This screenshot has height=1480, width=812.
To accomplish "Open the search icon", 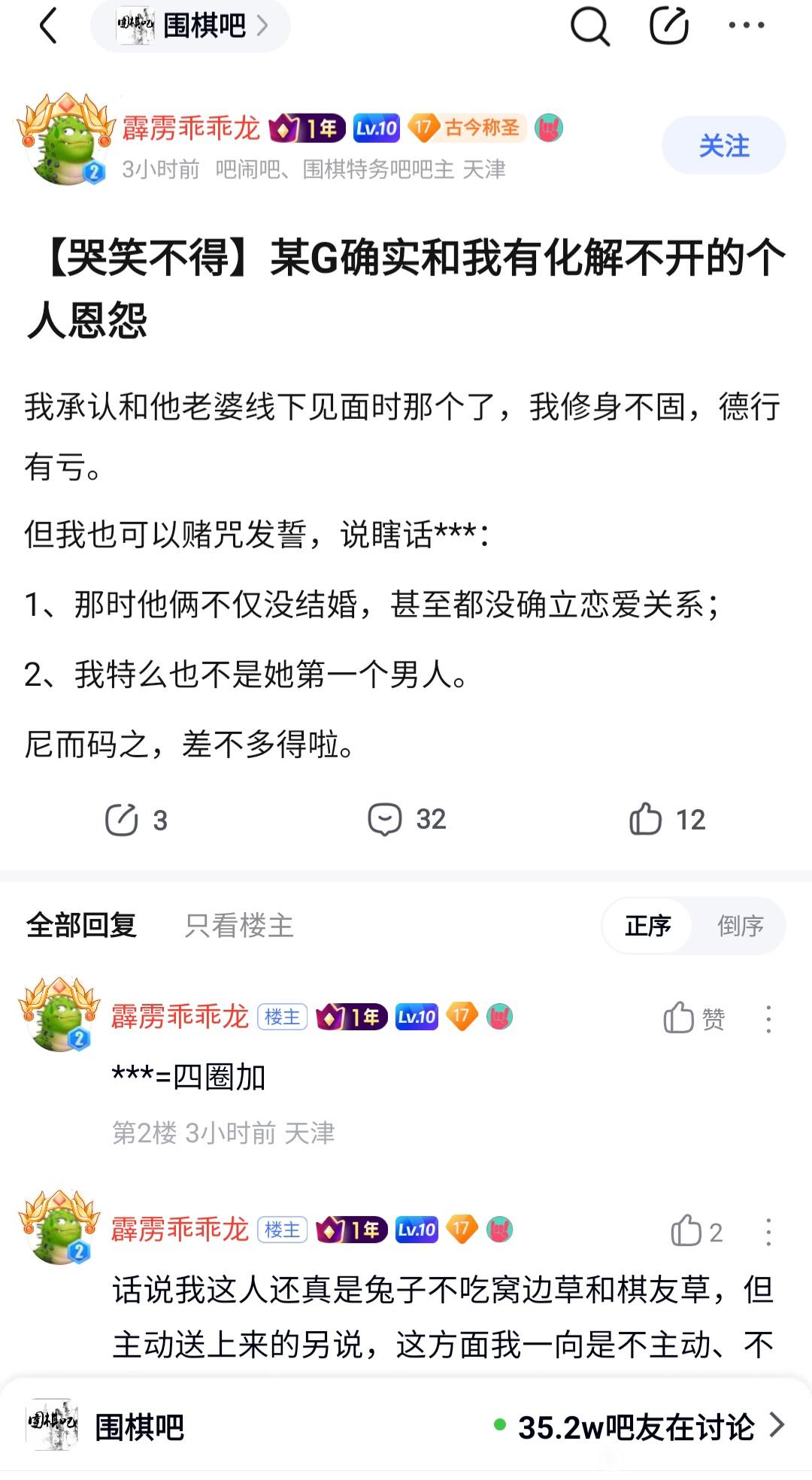I will click(x=589, y=26).
